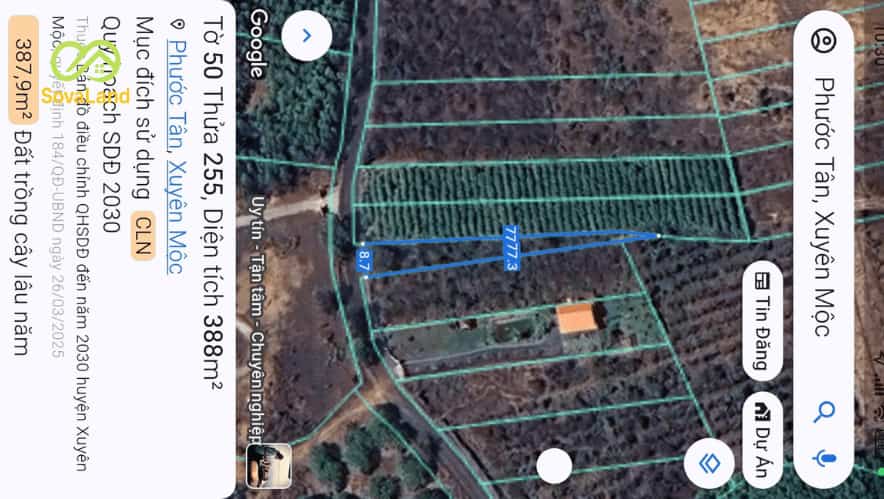Open the account face icon
This screenshot has width=884, height=499.
pyautogui.click(x=825, y=42)
